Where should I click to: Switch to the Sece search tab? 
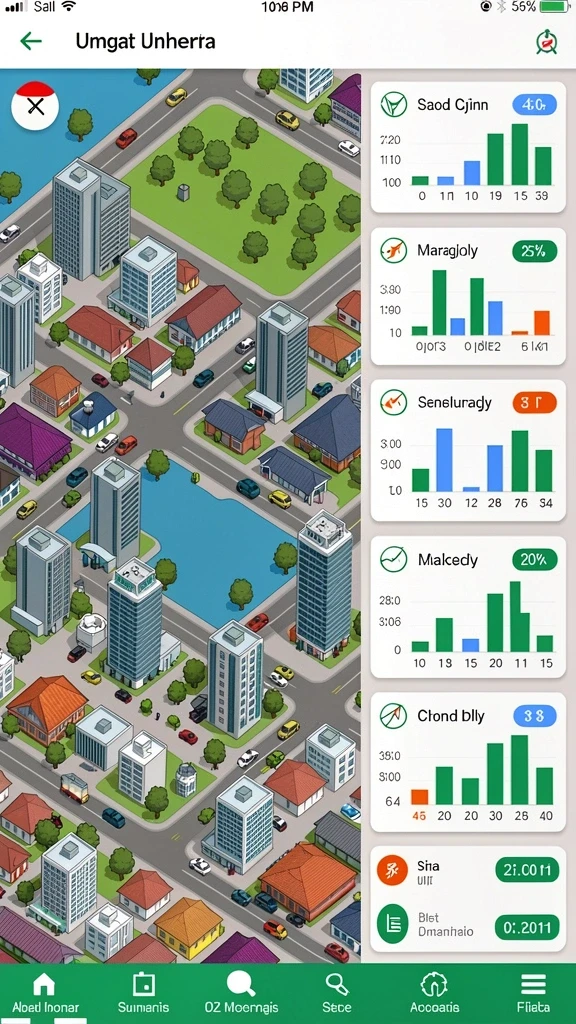(x=337, y=993)
